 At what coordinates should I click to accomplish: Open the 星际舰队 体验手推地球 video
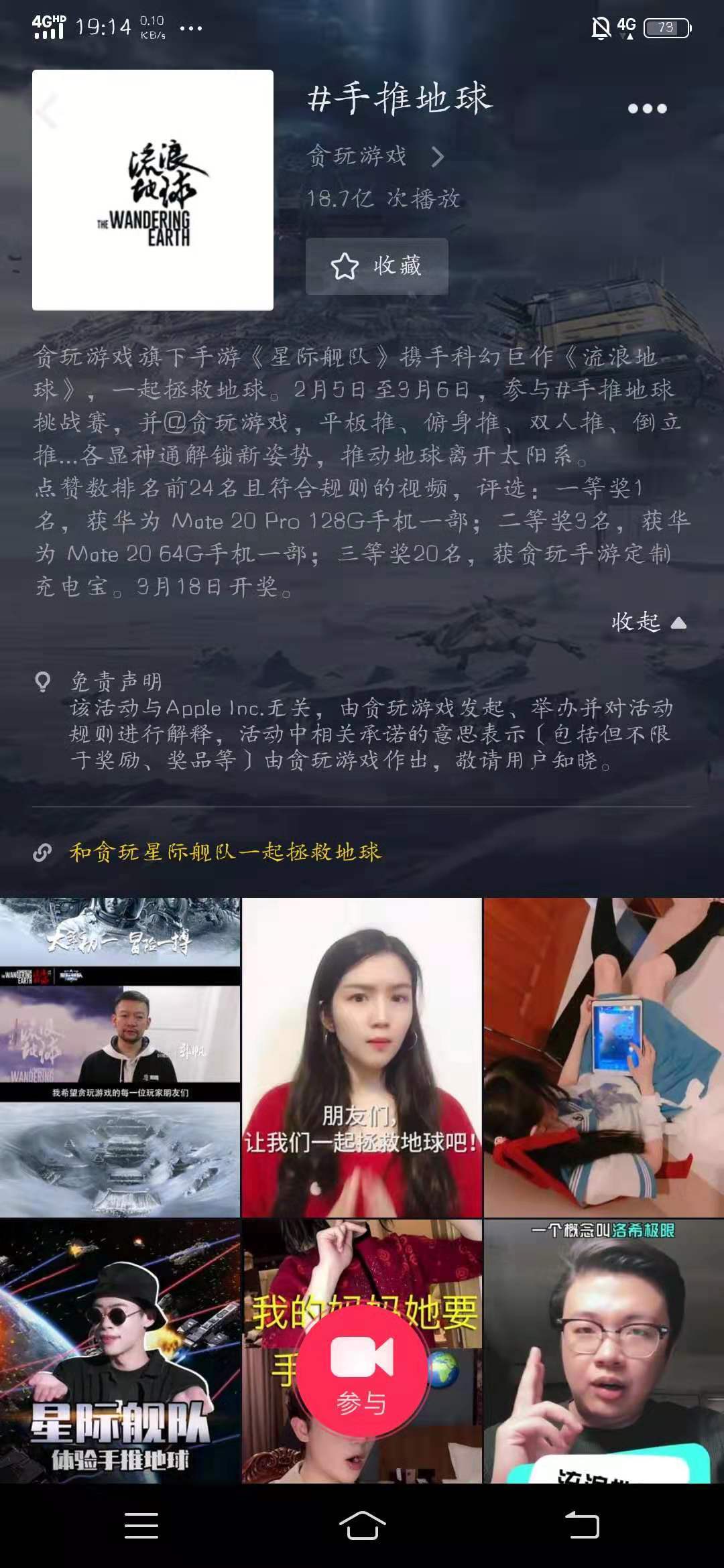pyautogui.click(x=120, y=1350)
